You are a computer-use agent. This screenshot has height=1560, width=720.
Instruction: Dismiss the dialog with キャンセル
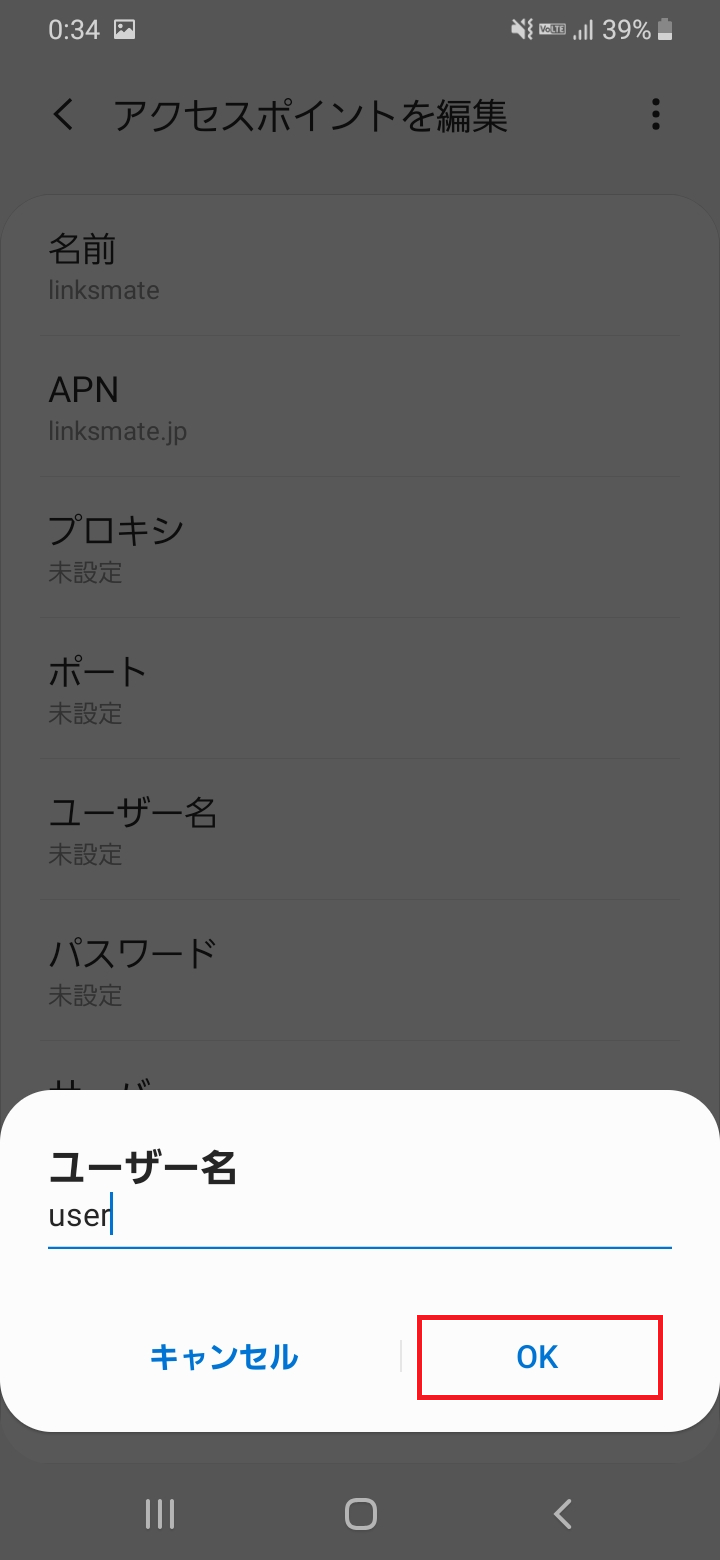[223, 1357]
